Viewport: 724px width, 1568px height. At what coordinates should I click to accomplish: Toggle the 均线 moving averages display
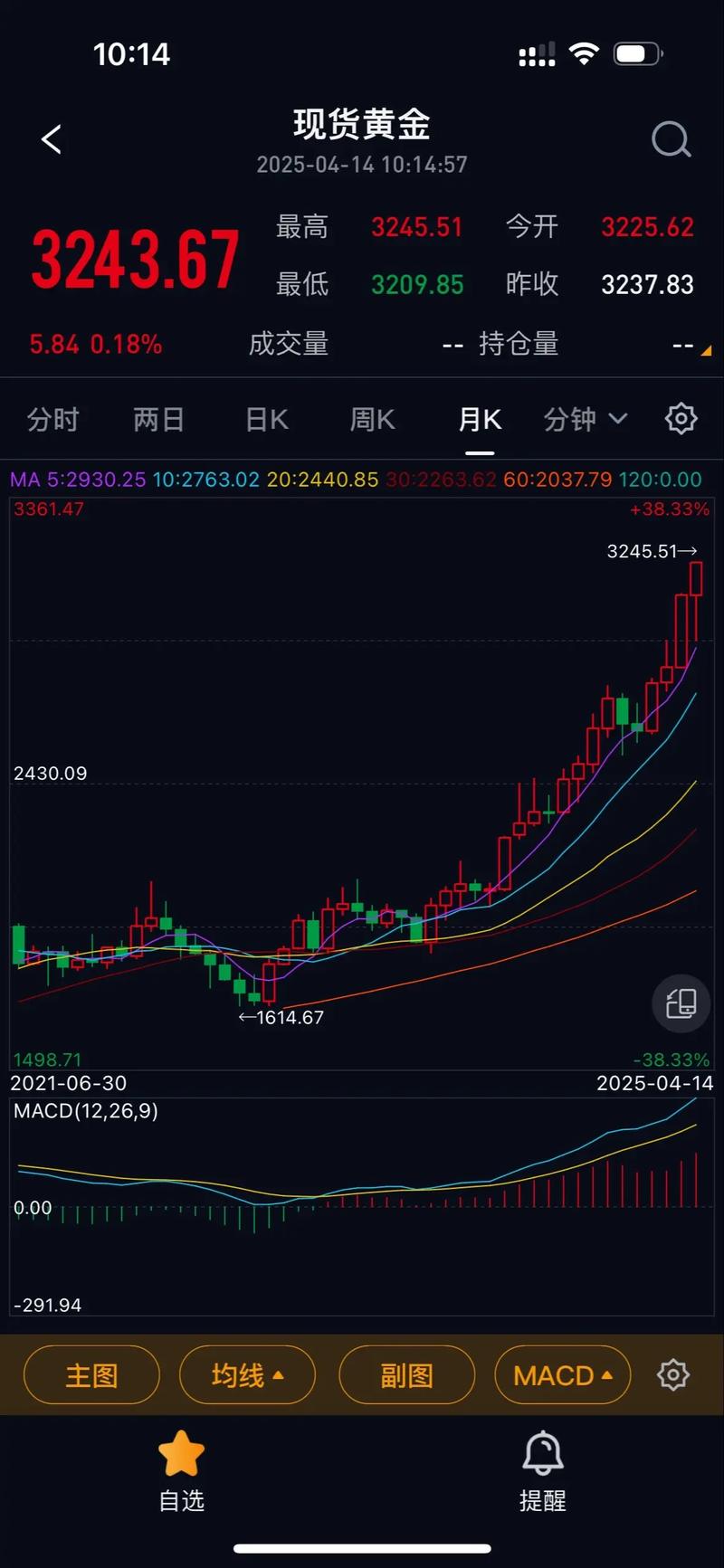(247, 1374)
